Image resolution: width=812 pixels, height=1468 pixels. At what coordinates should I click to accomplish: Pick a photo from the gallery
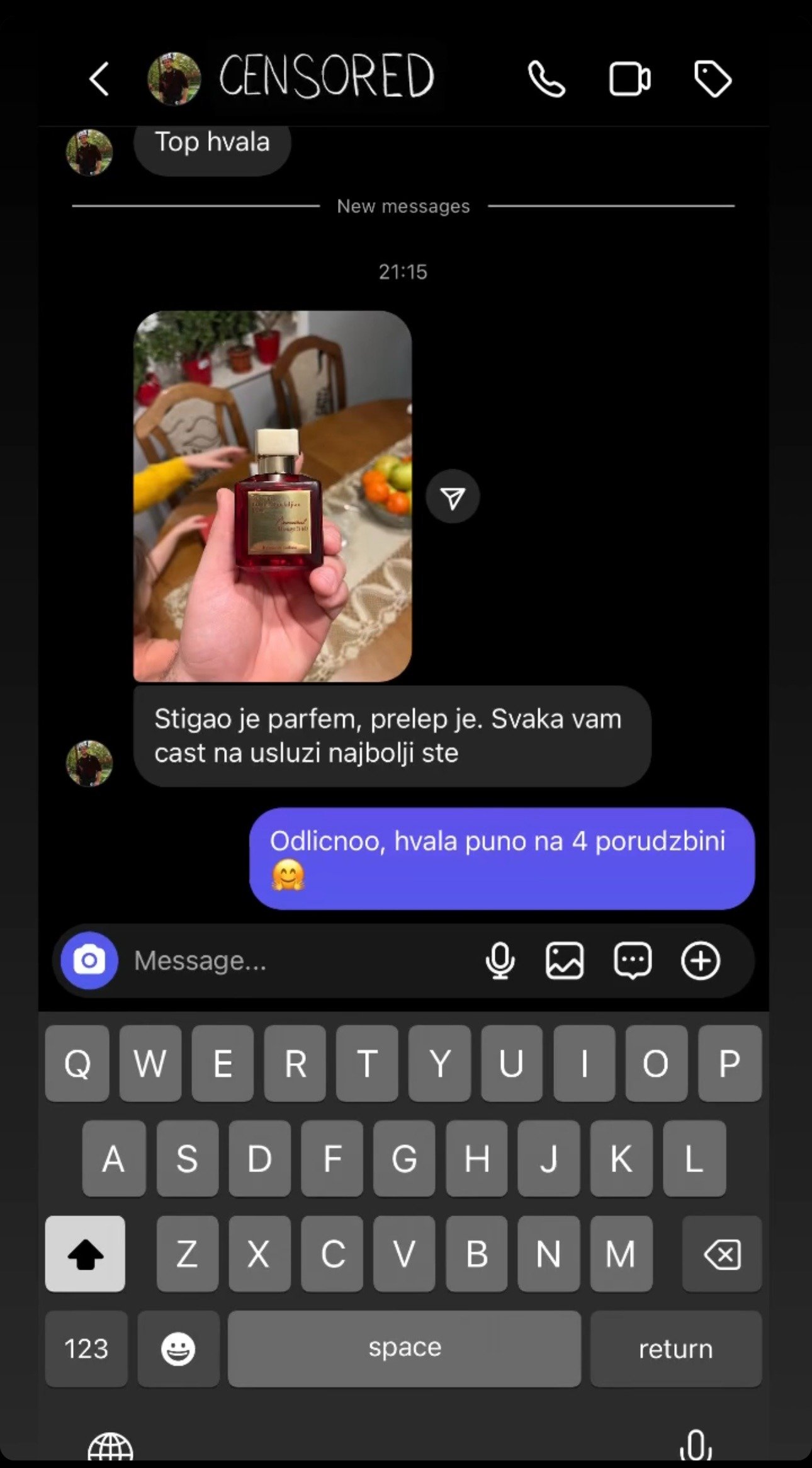[565, 960]
